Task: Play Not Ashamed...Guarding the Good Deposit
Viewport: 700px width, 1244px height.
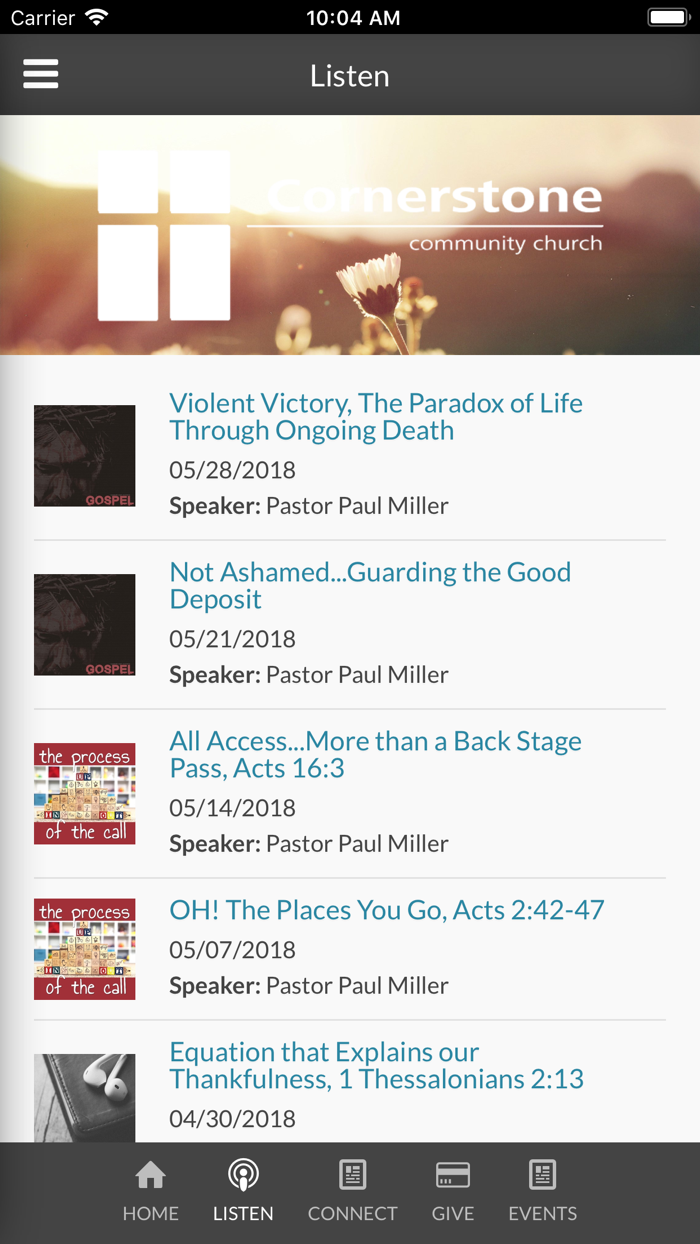Action: click(x=370, y=586)
